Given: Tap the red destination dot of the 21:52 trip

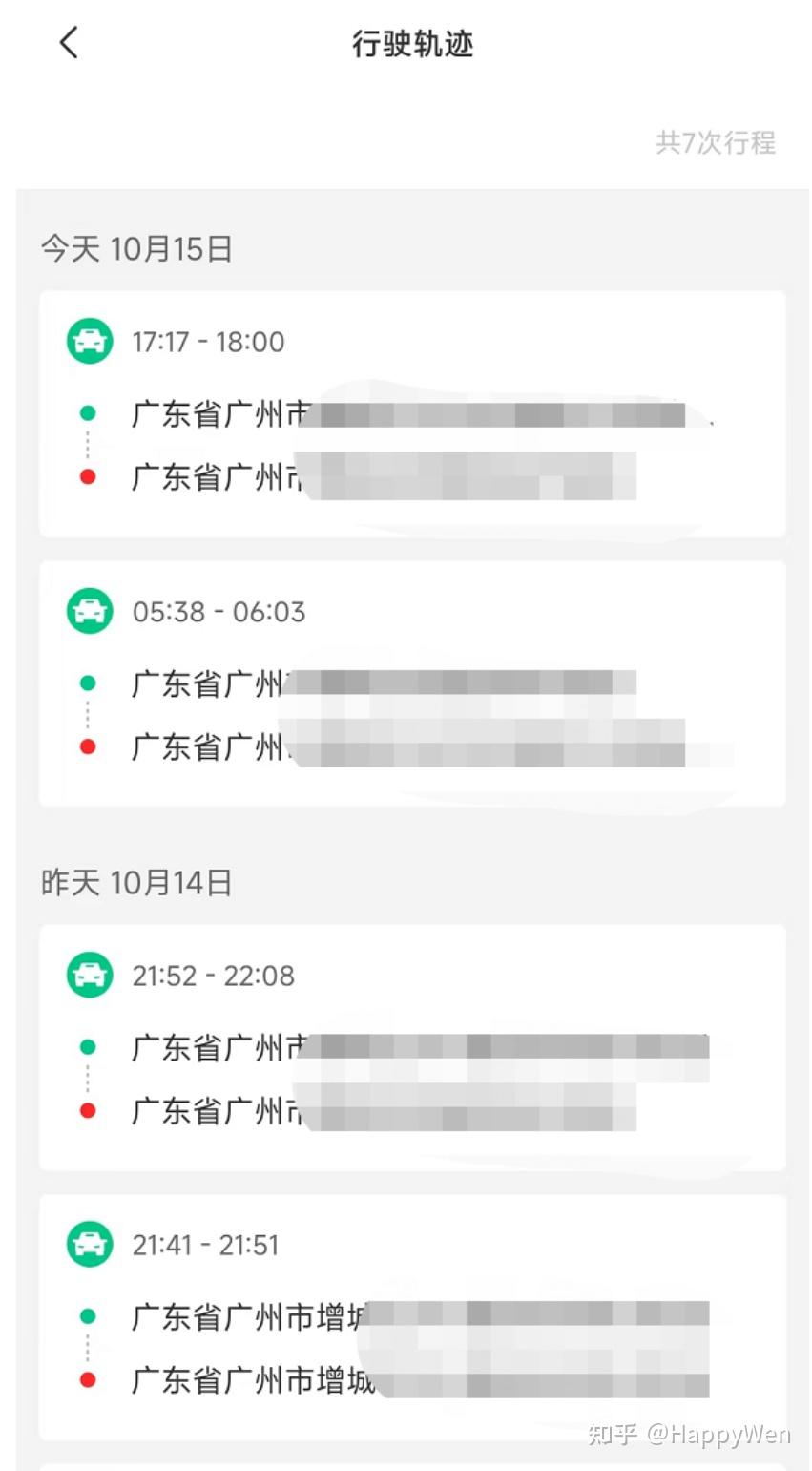Looking at the screenshot, I should coord(88,1110).
